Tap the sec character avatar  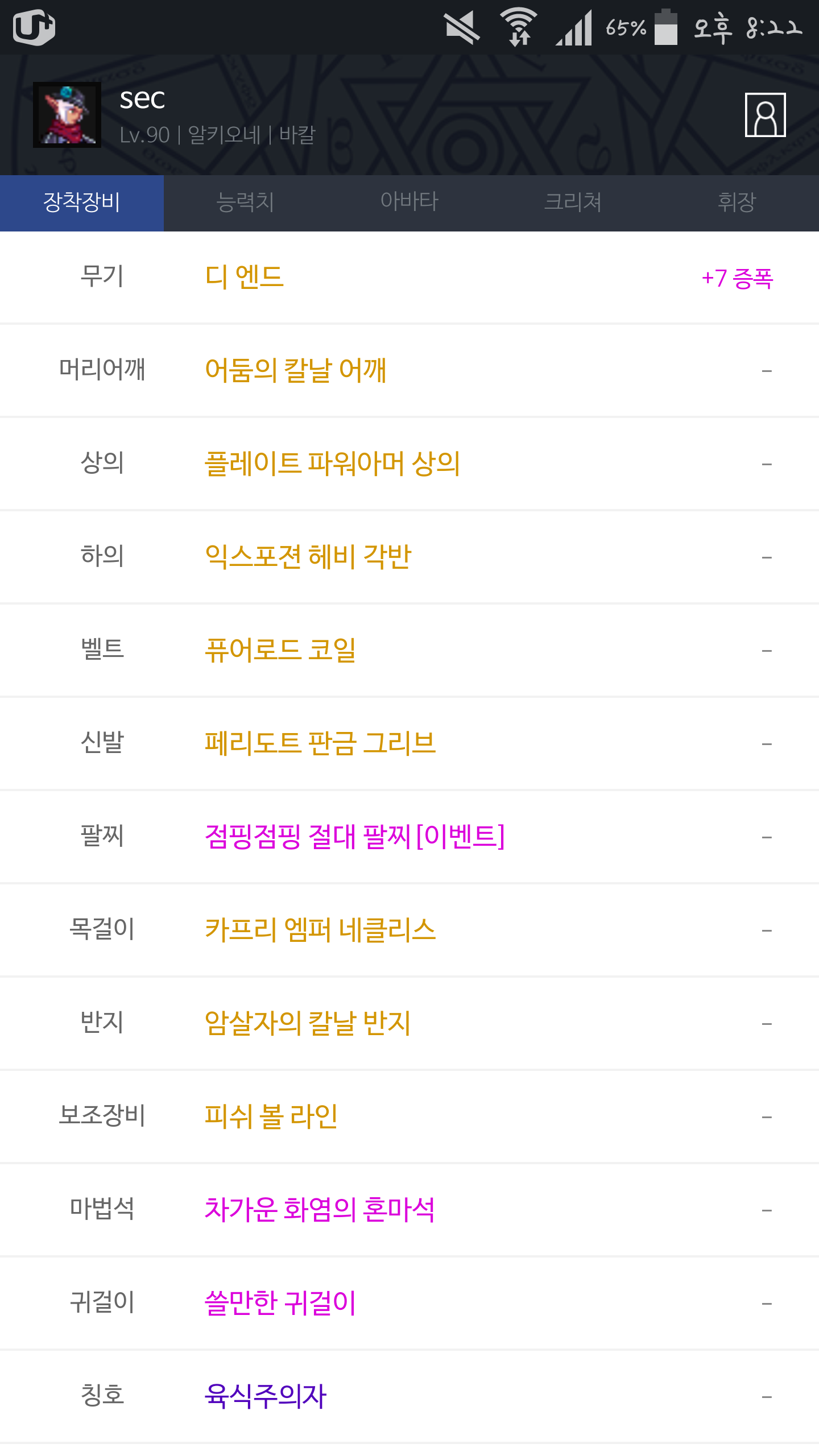[x=67, y=115]
